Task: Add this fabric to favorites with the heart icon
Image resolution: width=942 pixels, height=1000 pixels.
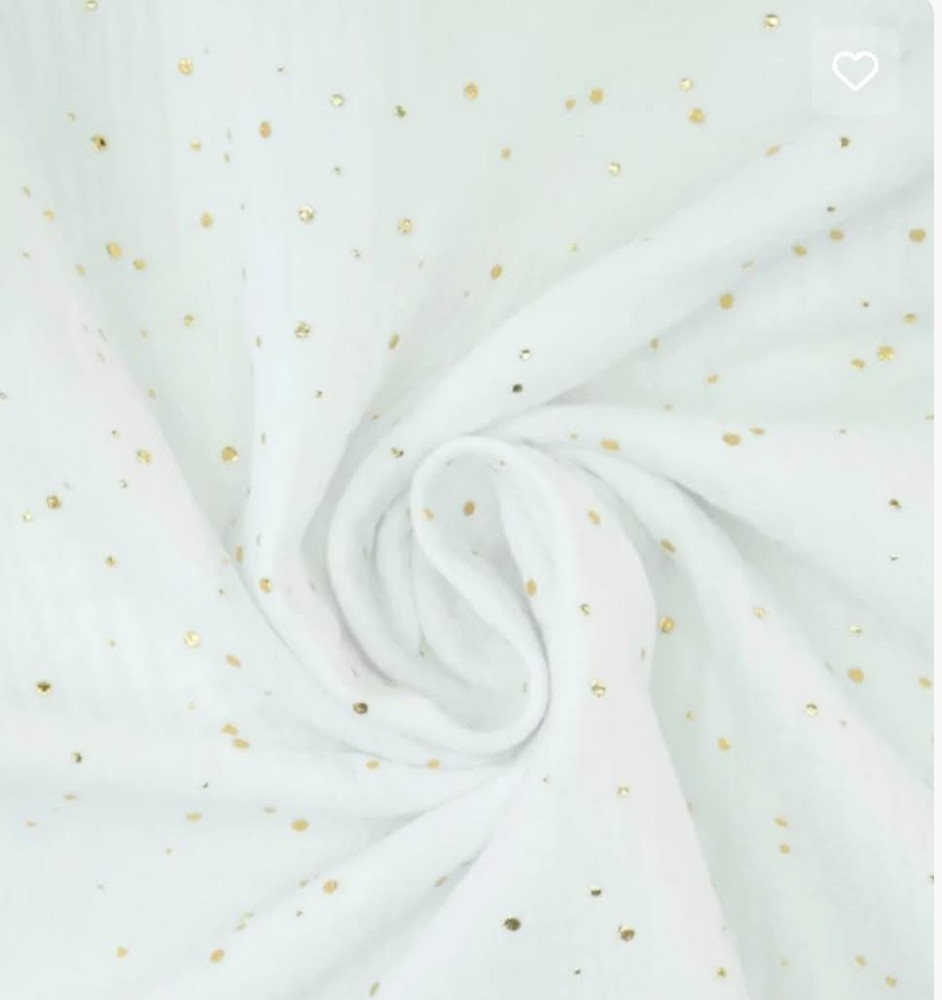Action: pyautogui.click(x=855, y=71)
